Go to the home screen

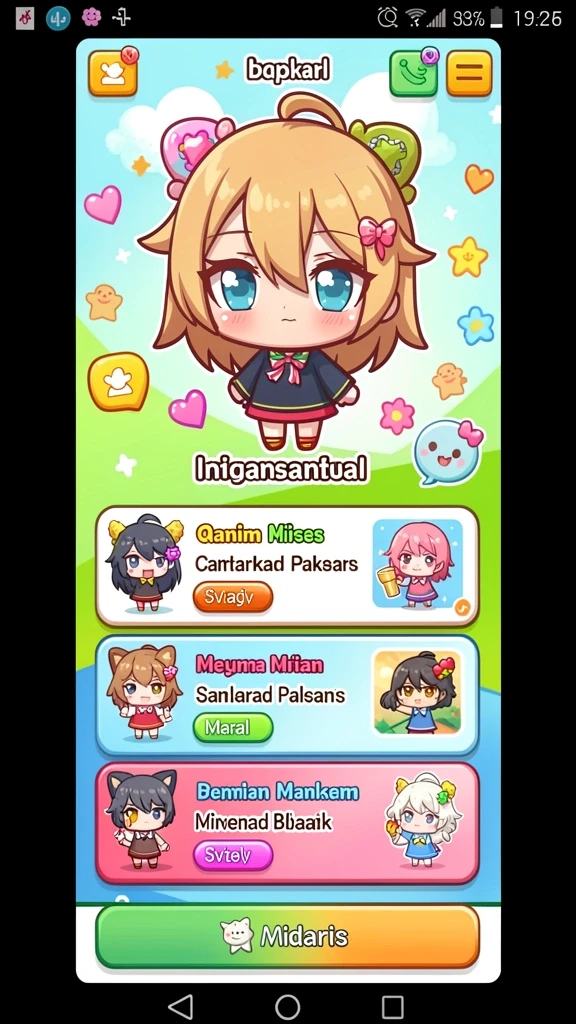[287, 1006]
